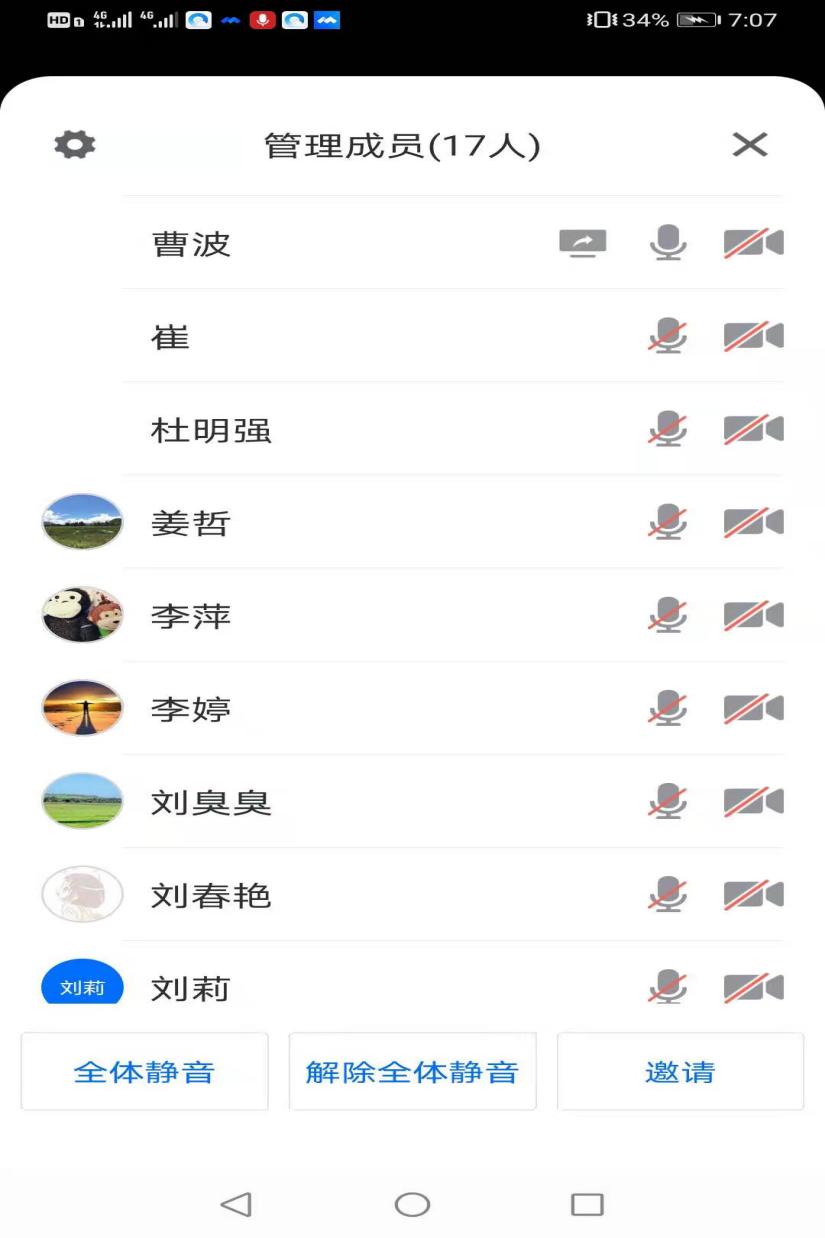Open the settings gear icon
Screen dimensions: 825x1238
(x=75, y=145)
